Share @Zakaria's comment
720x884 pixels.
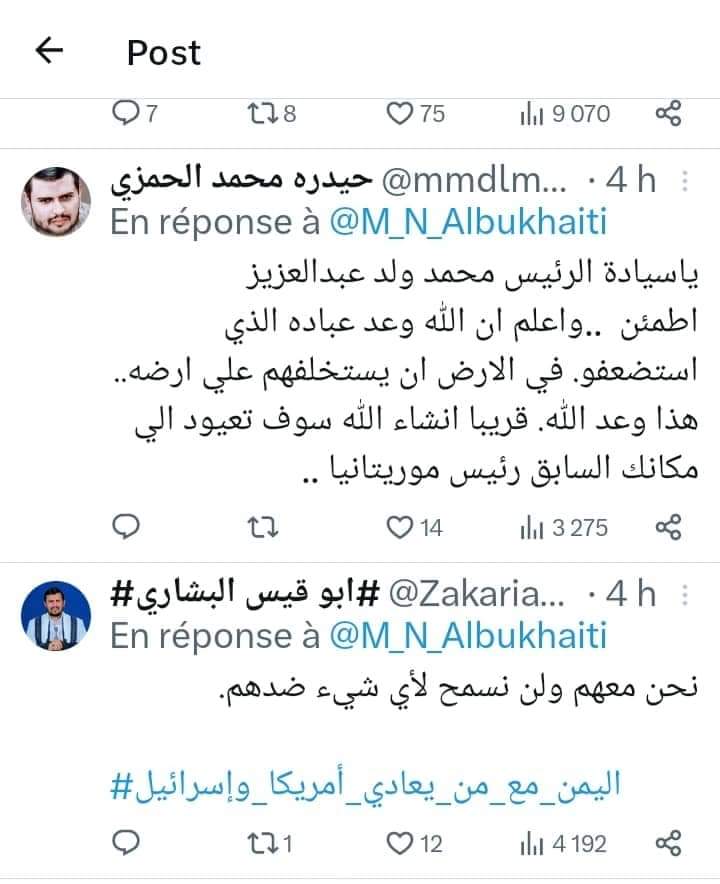[668, 844]
